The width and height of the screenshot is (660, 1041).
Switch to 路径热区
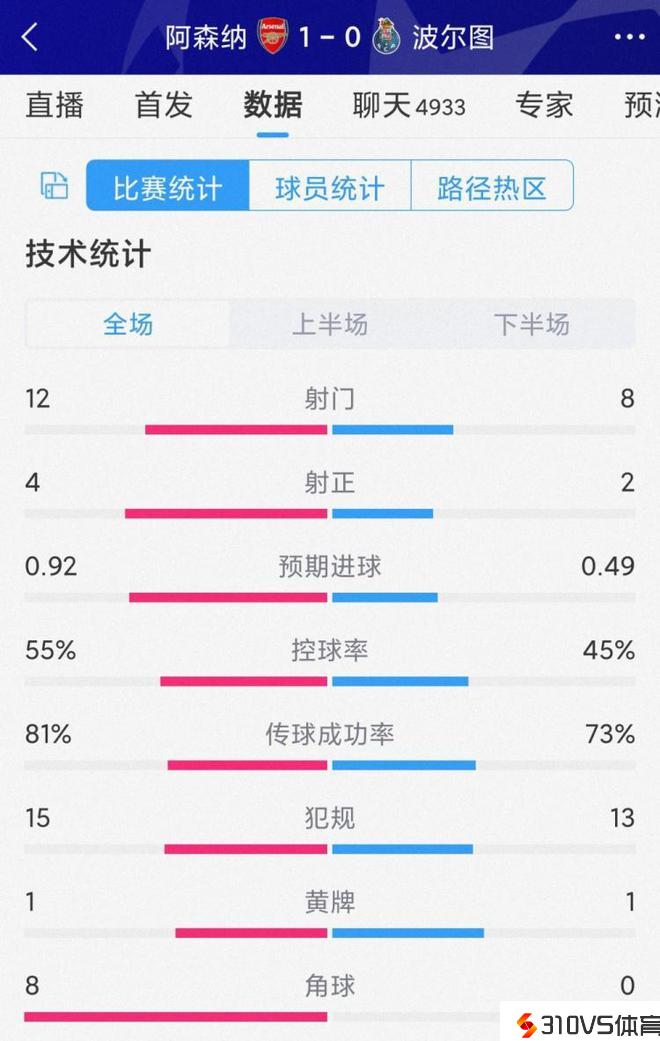pyautogui.click(x=492, y=186)
